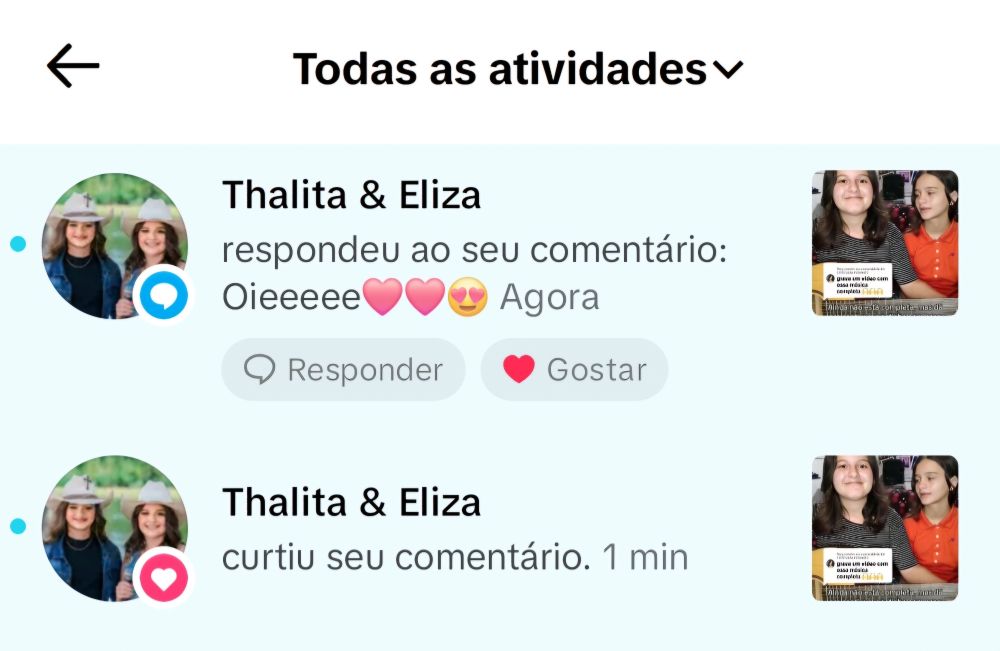The image size is (1000, 651).
Task: Open the video thumbnail on the like notification
Action: [884, 528]
